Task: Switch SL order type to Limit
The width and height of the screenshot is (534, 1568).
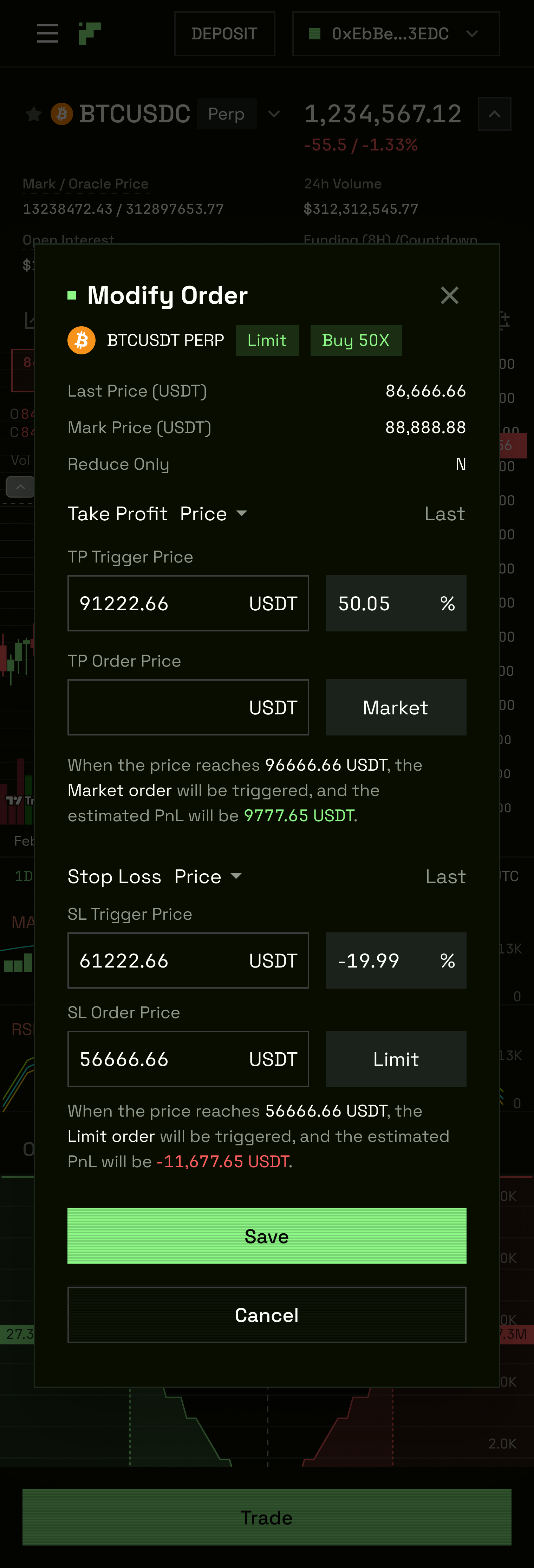Action: click(395, 1059)
